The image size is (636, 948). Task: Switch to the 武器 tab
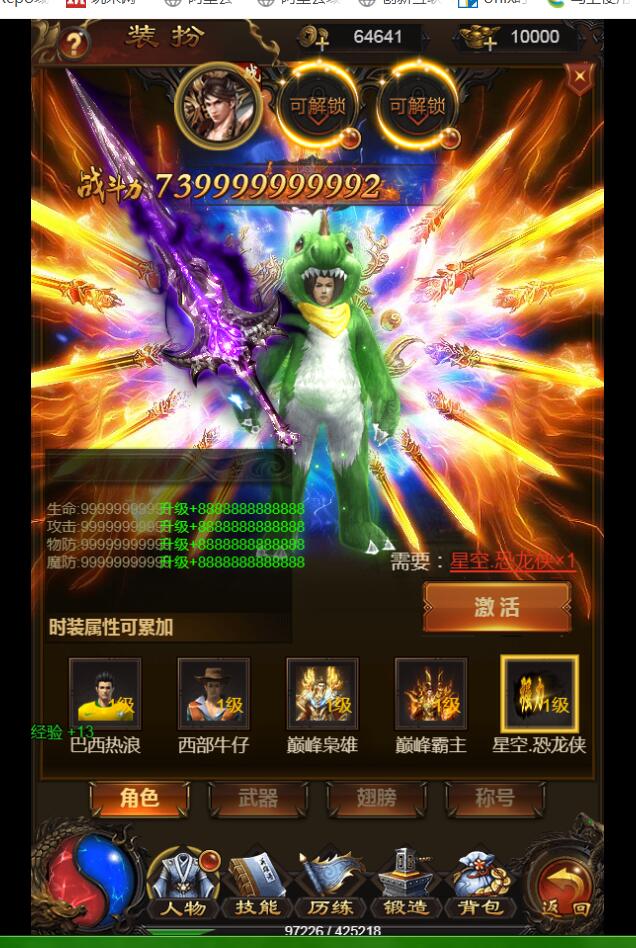pyautogui.click(x=258, y=798)
